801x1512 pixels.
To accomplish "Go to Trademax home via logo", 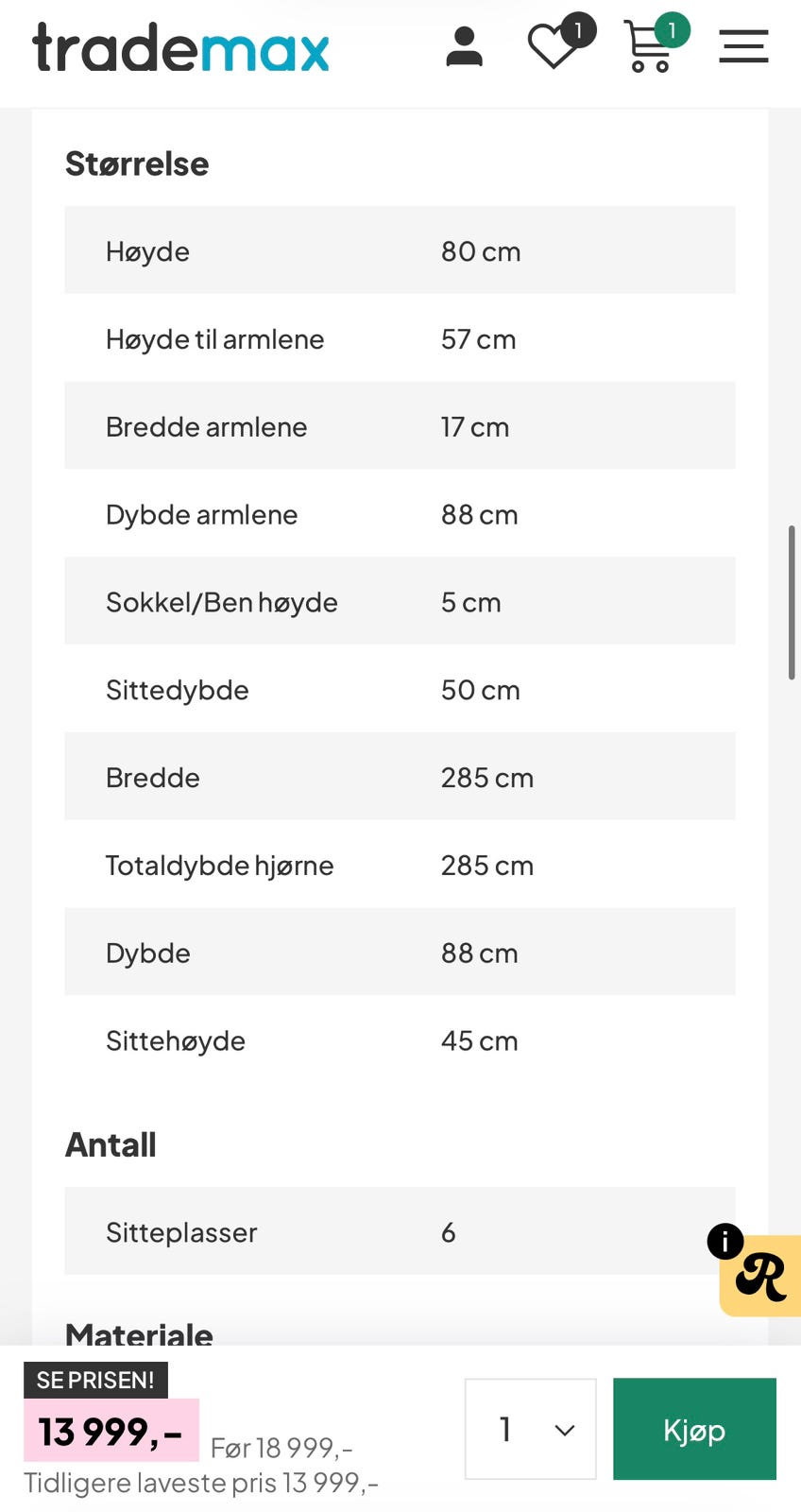I will pyautogui.click(x=180, y=47).
